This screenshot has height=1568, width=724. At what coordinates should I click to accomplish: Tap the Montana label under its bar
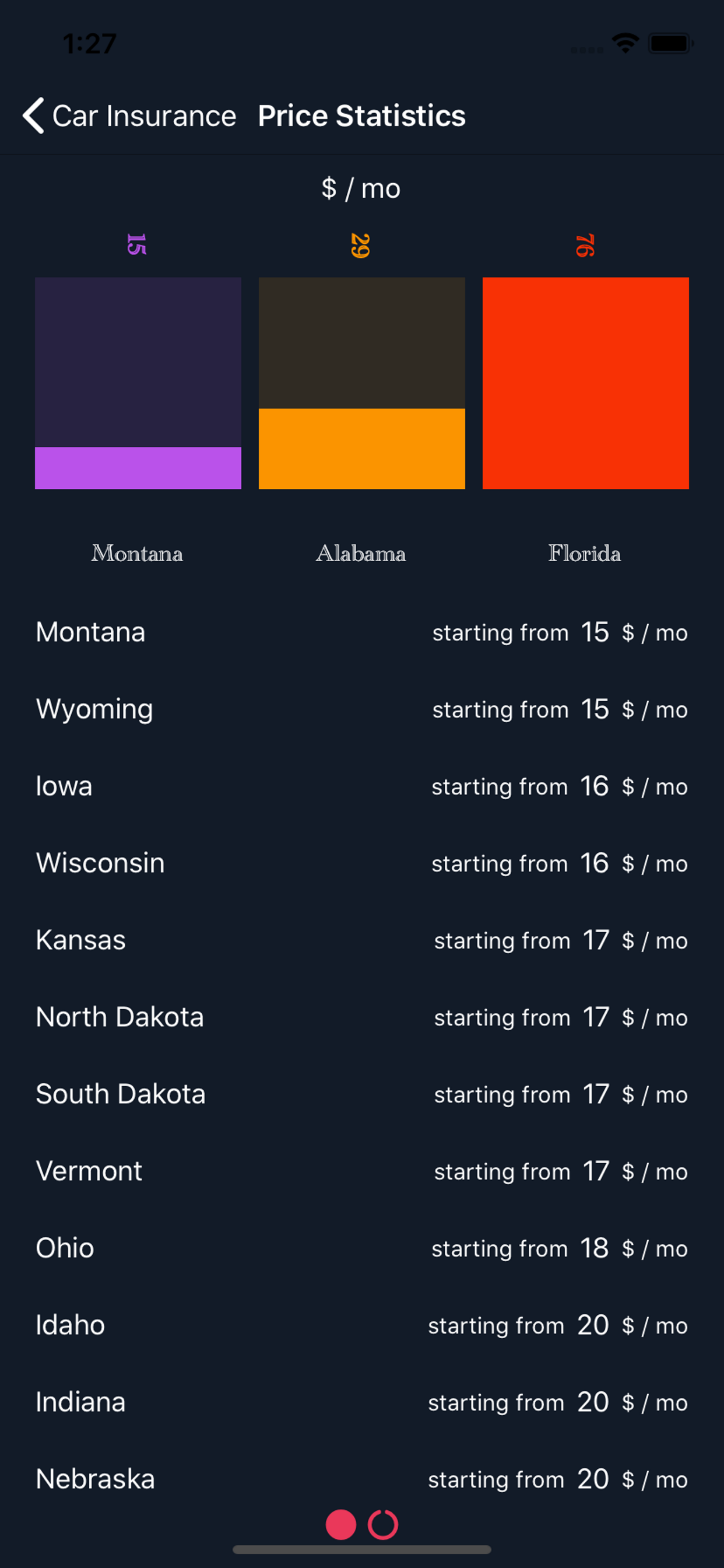(137, 554)
